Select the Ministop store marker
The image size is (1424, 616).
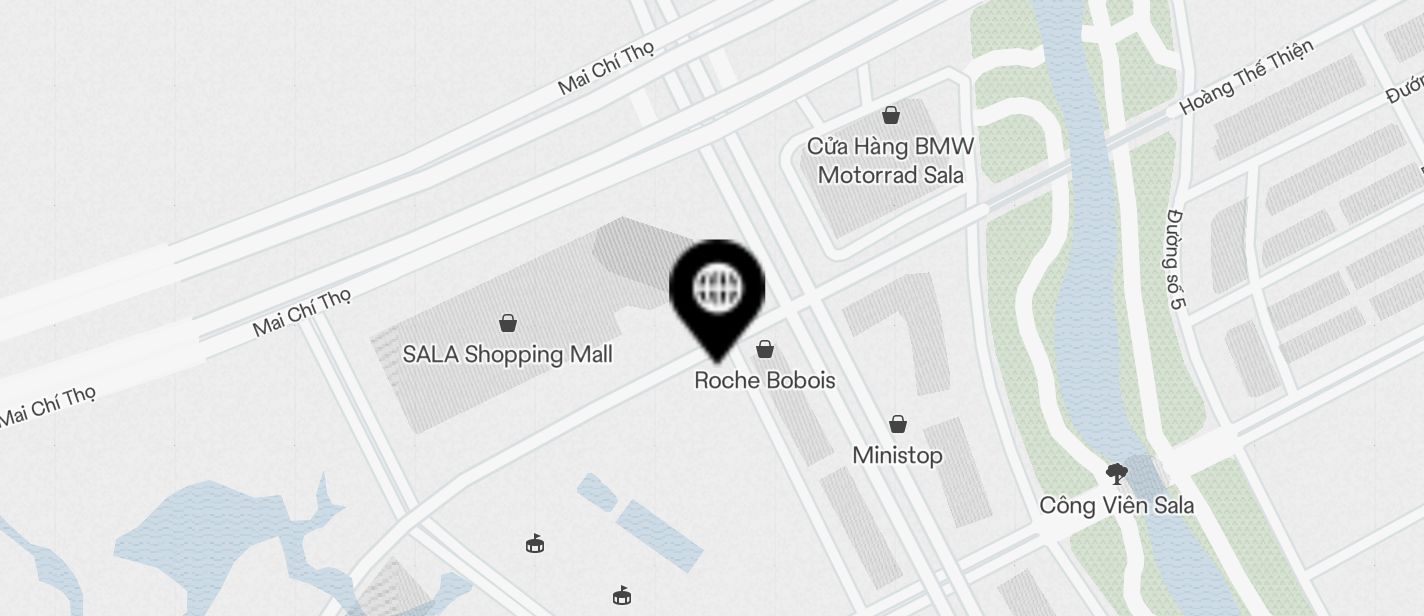(898, 425)
